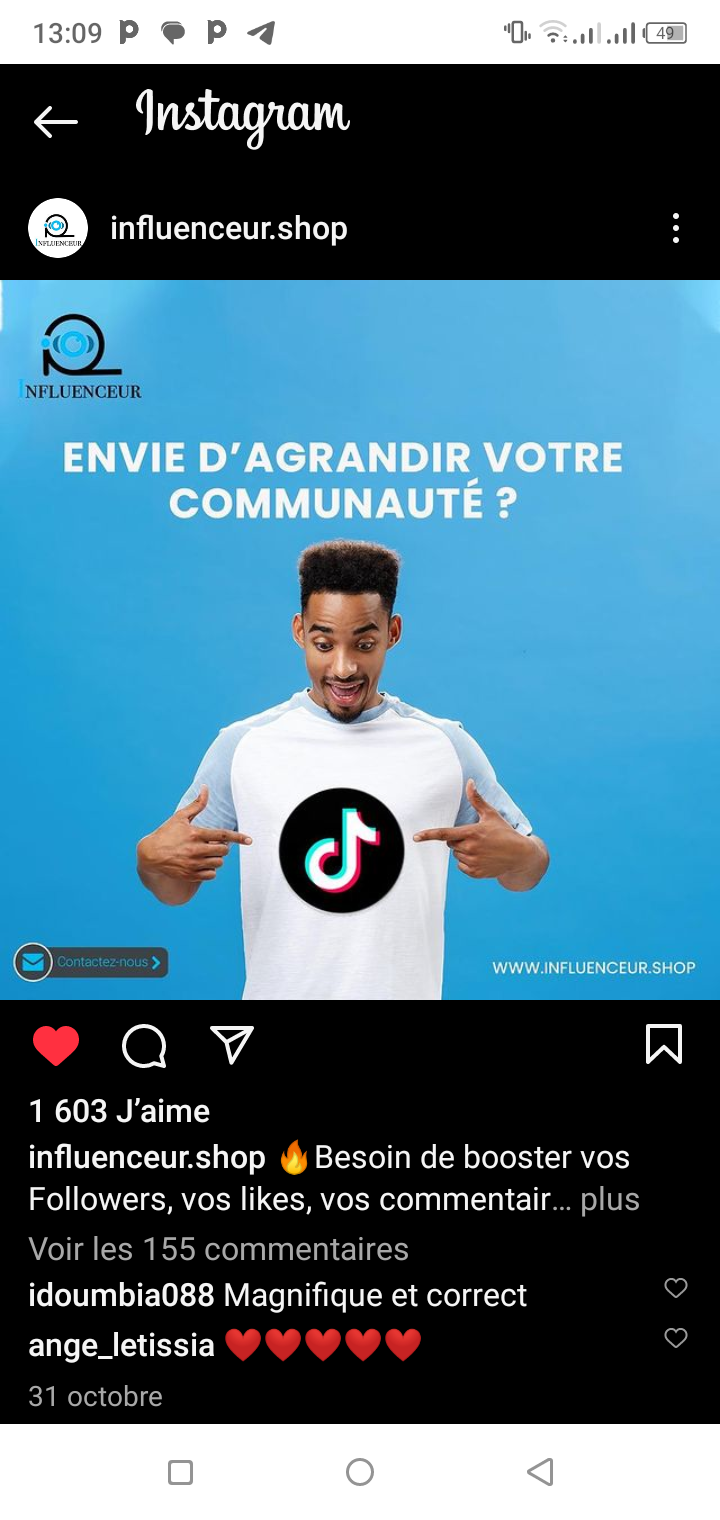Open the influenceur.shop username in post header
Viewport: 720px width, 1520px height.
click(x=228, y=228)
